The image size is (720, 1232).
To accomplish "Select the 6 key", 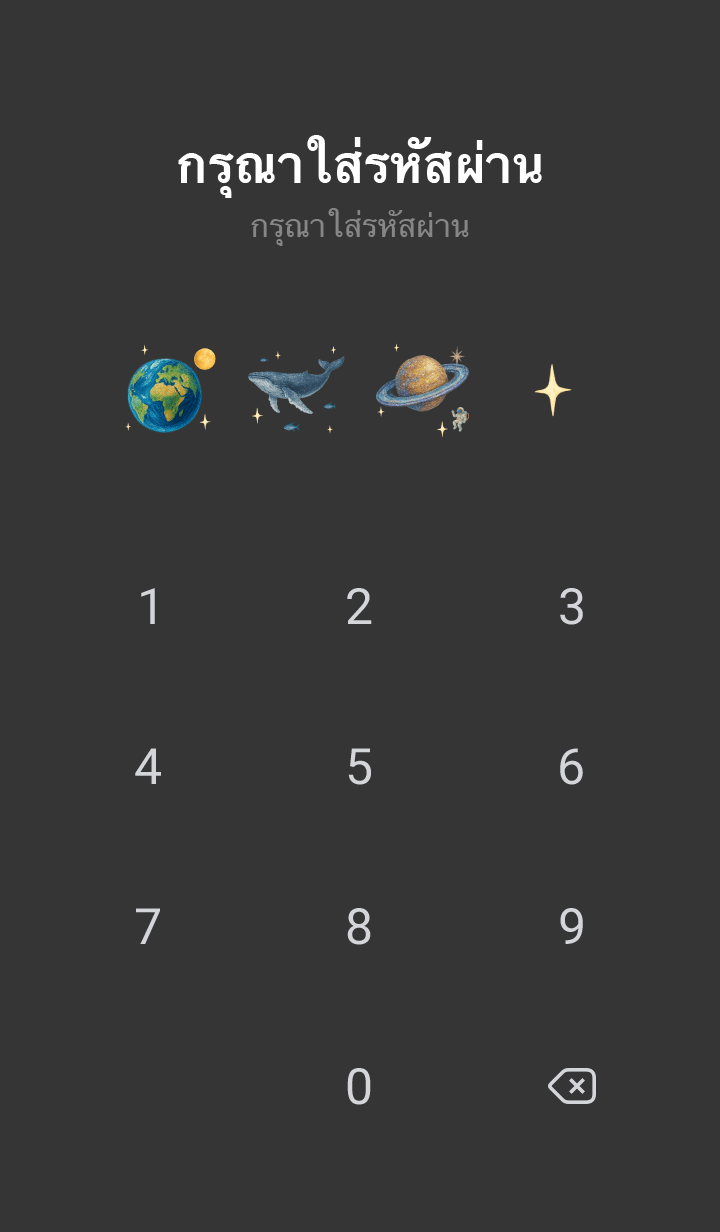I will pyautogui.click(x=571, y=767).
